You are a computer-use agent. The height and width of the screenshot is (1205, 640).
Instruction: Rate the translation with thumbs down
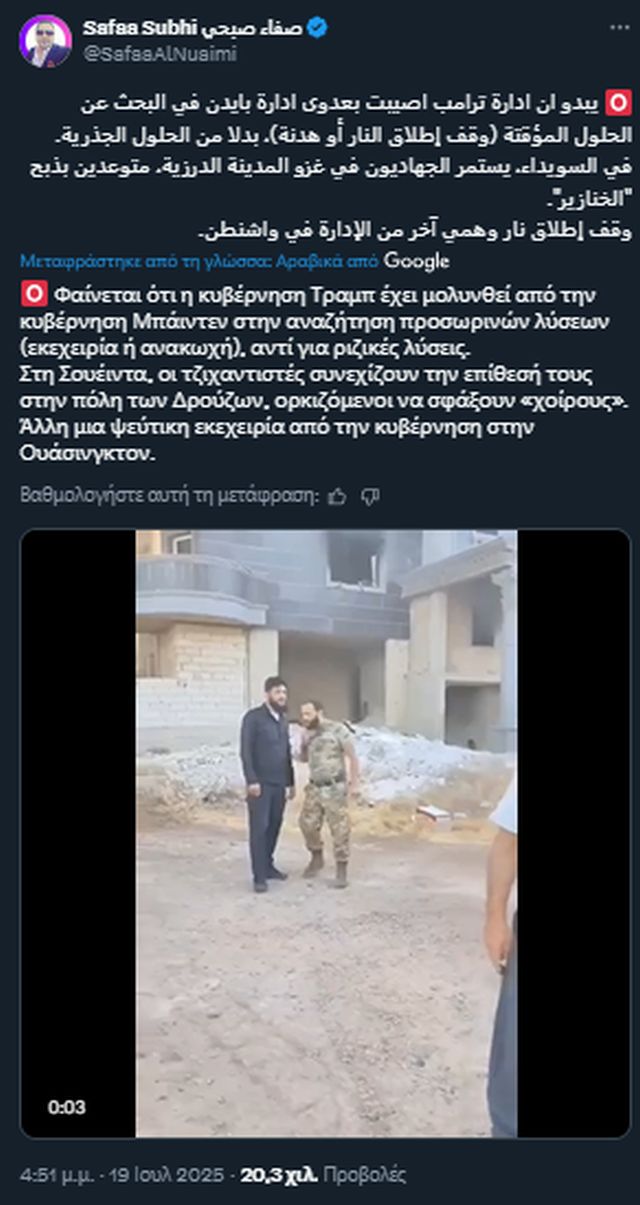pyautogui.click(x=370, y=495)
